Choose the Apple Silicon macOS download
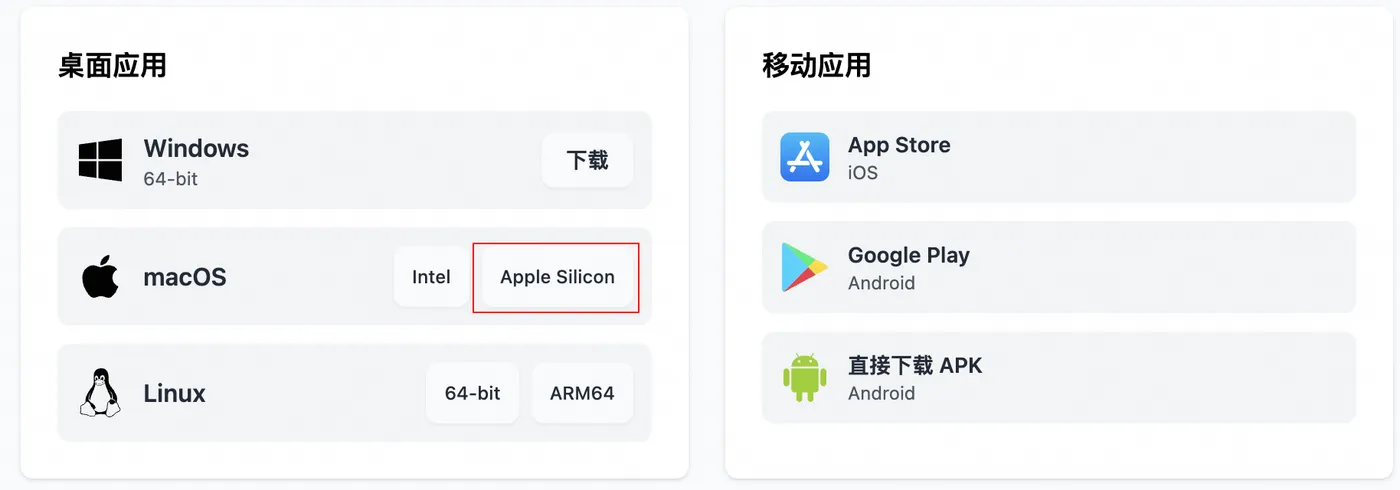Viewport: 1400px width, 490px height. [557, 277]
